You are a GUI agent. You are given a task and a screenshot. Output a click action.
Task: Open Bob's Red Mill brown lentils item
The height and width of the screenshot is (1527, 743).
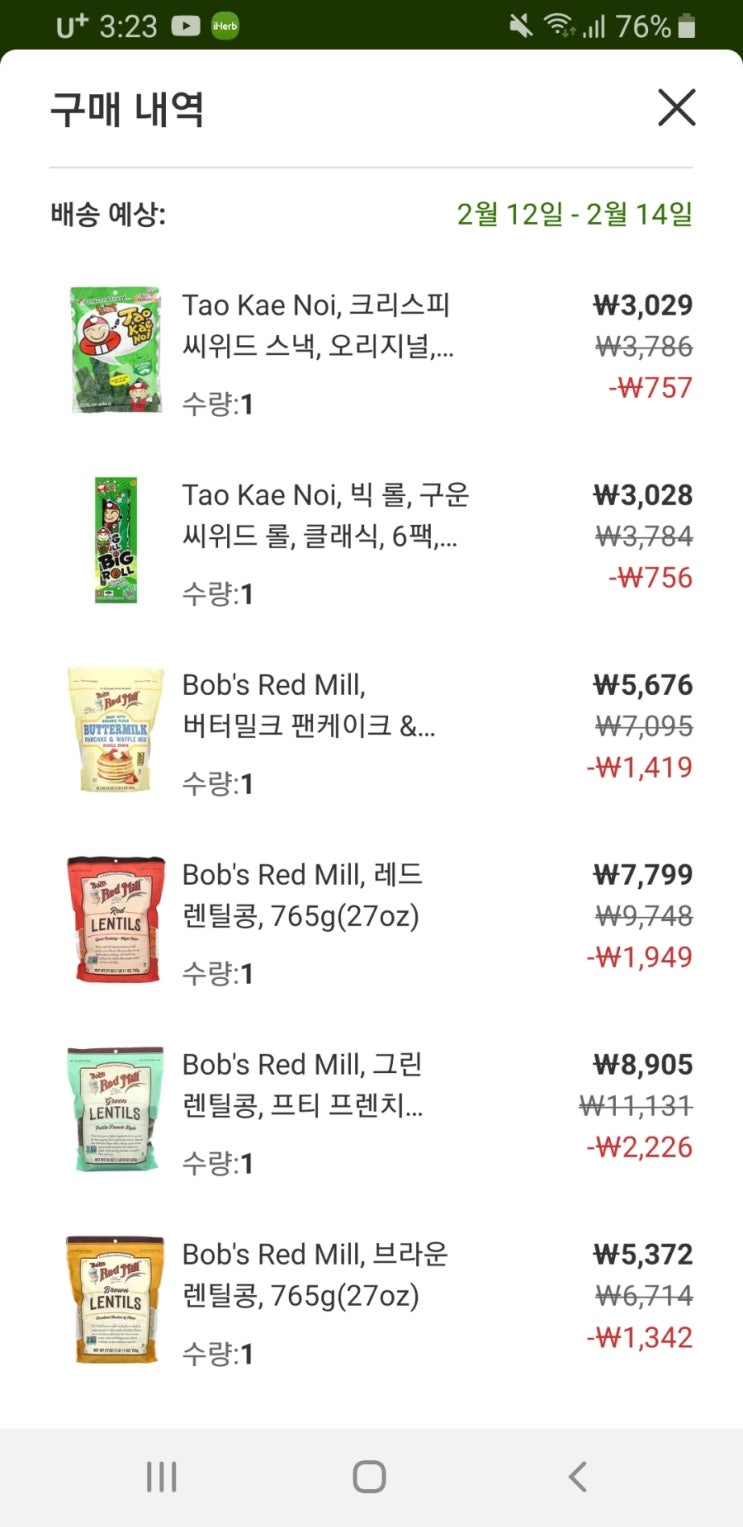(314, 1275)
